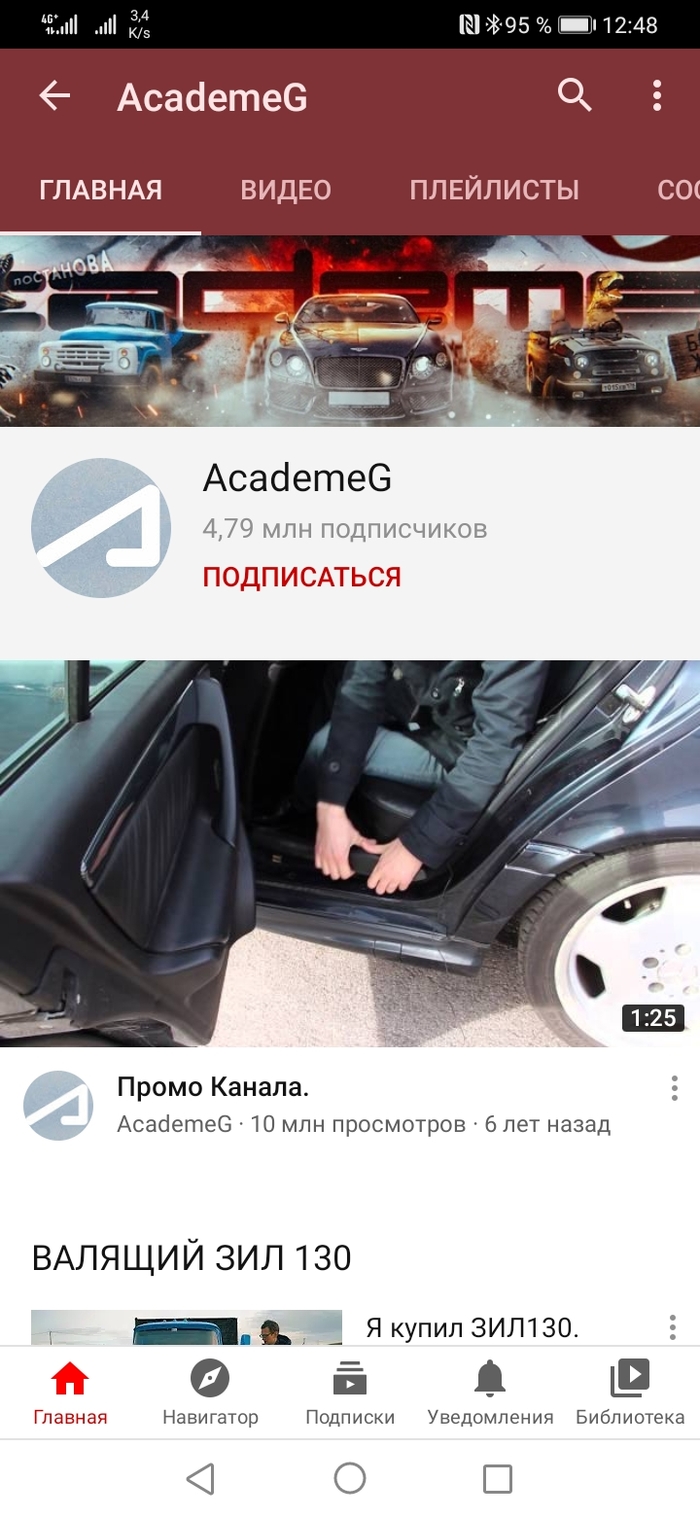Open the Библиотека tab
This screenshot has width=700, height=1517.
[x=630, y=1392]
